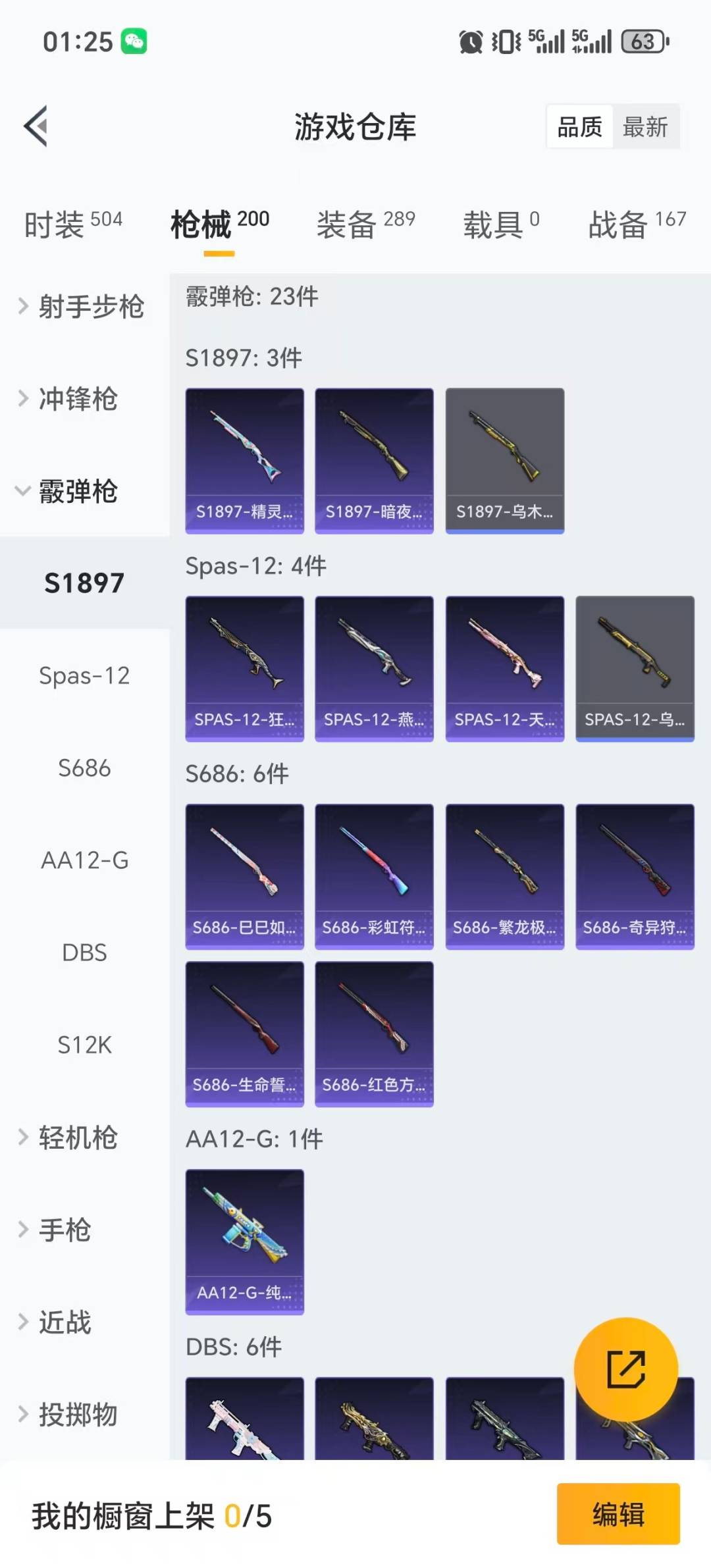Select AA12-G in the sidebar

84,860
